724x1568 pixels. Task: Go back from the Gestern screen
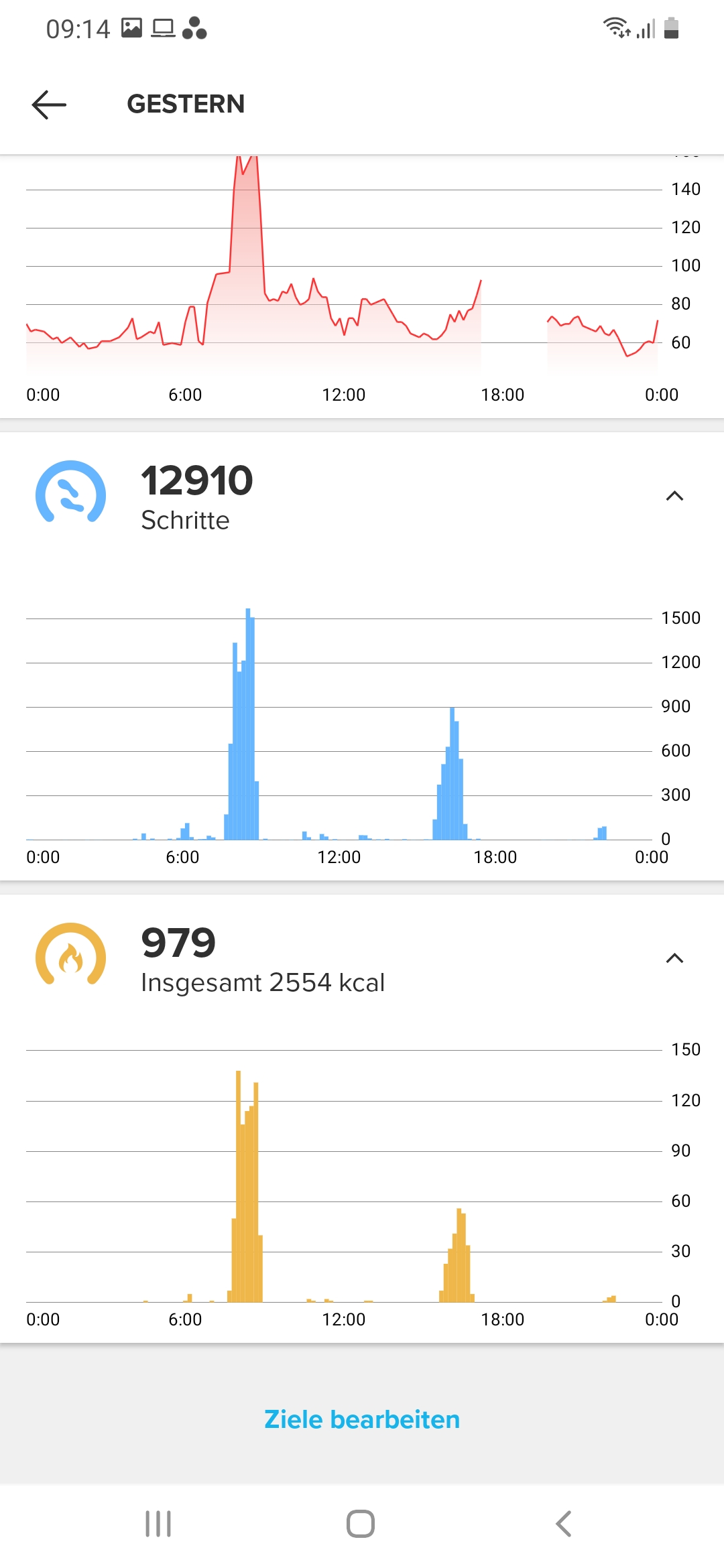coord(49,105)
